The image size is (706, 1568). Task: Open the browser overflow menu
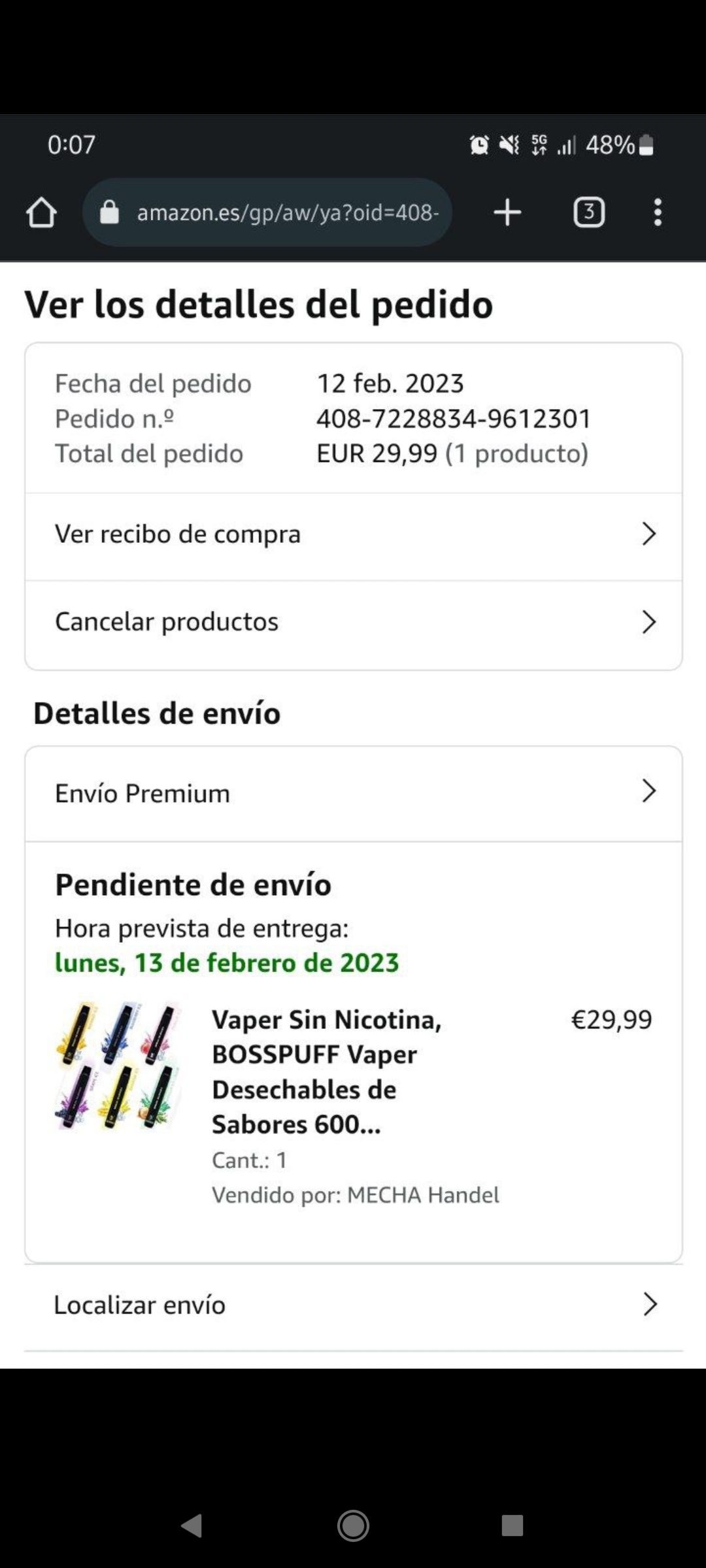pyautogui.click(x=658, y=212)
